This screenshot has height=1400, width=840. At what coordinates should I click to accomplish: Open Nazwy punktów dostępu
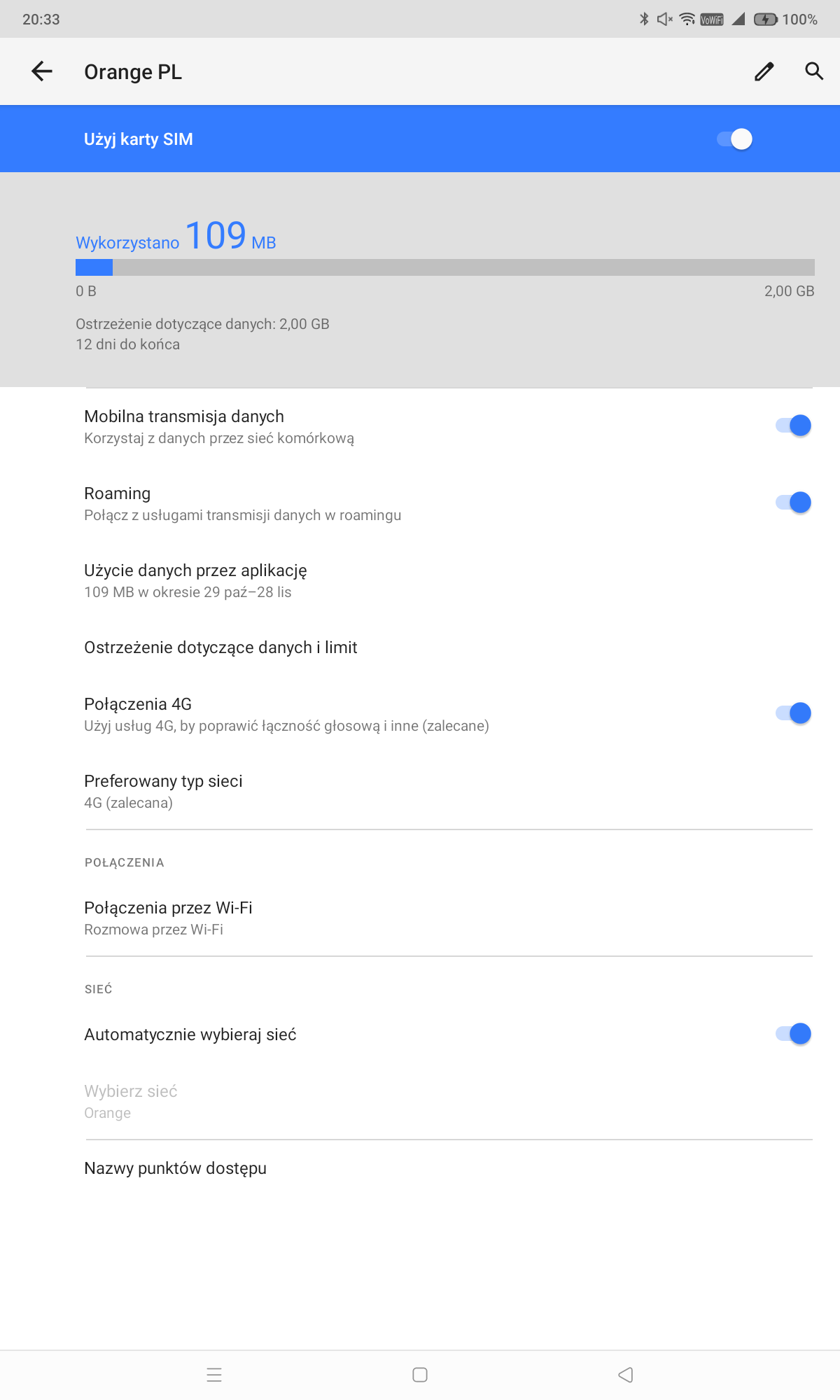(420, 1168)
